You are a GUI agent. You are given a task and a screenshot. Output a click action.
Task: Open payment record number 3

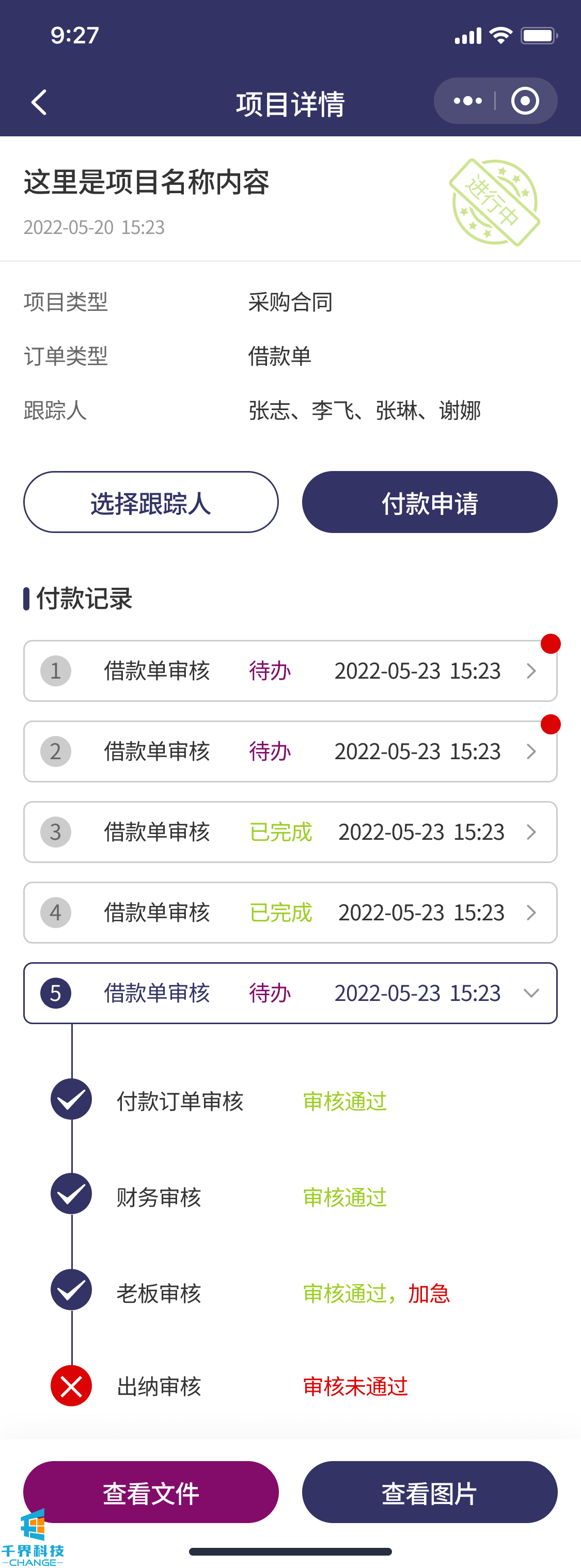290,832
